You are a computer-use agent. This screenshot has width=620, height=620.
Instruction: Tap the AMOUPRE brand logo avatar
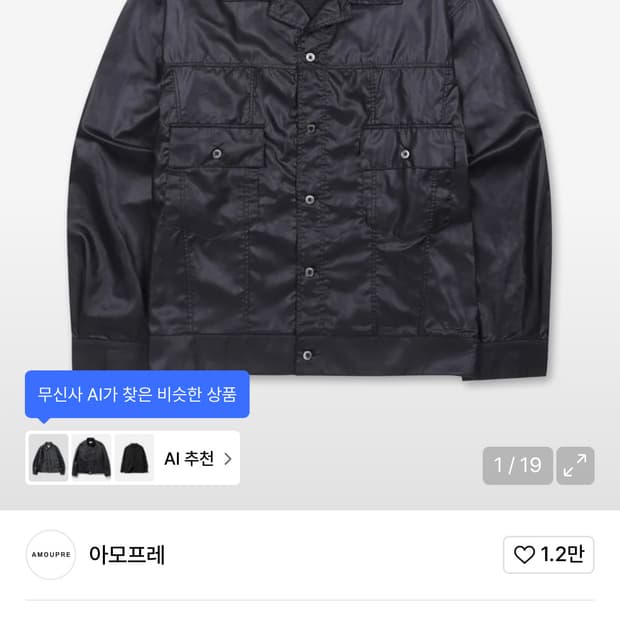click(51, 555)
